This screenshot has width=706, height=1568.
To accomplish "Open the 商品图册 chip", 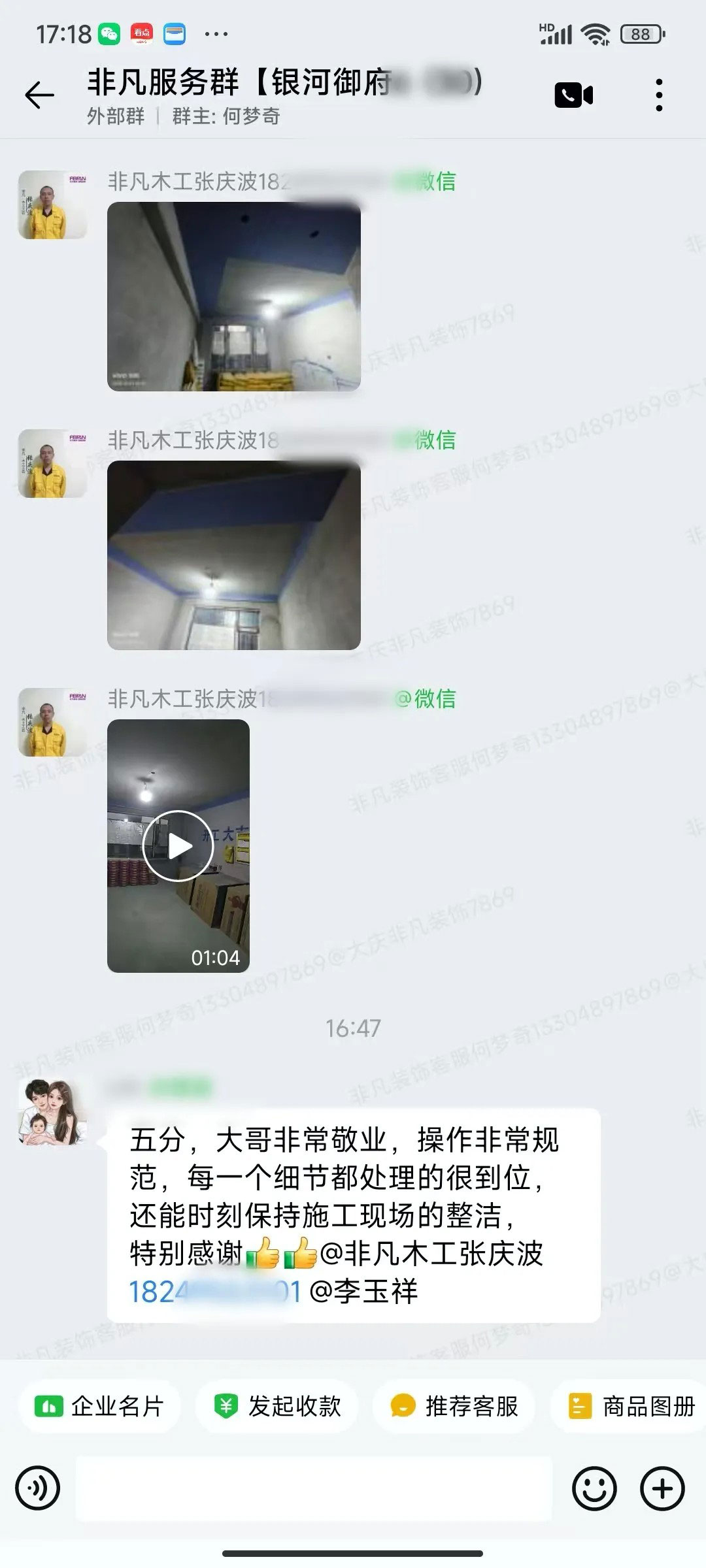I will click(x=631, y=1406).
